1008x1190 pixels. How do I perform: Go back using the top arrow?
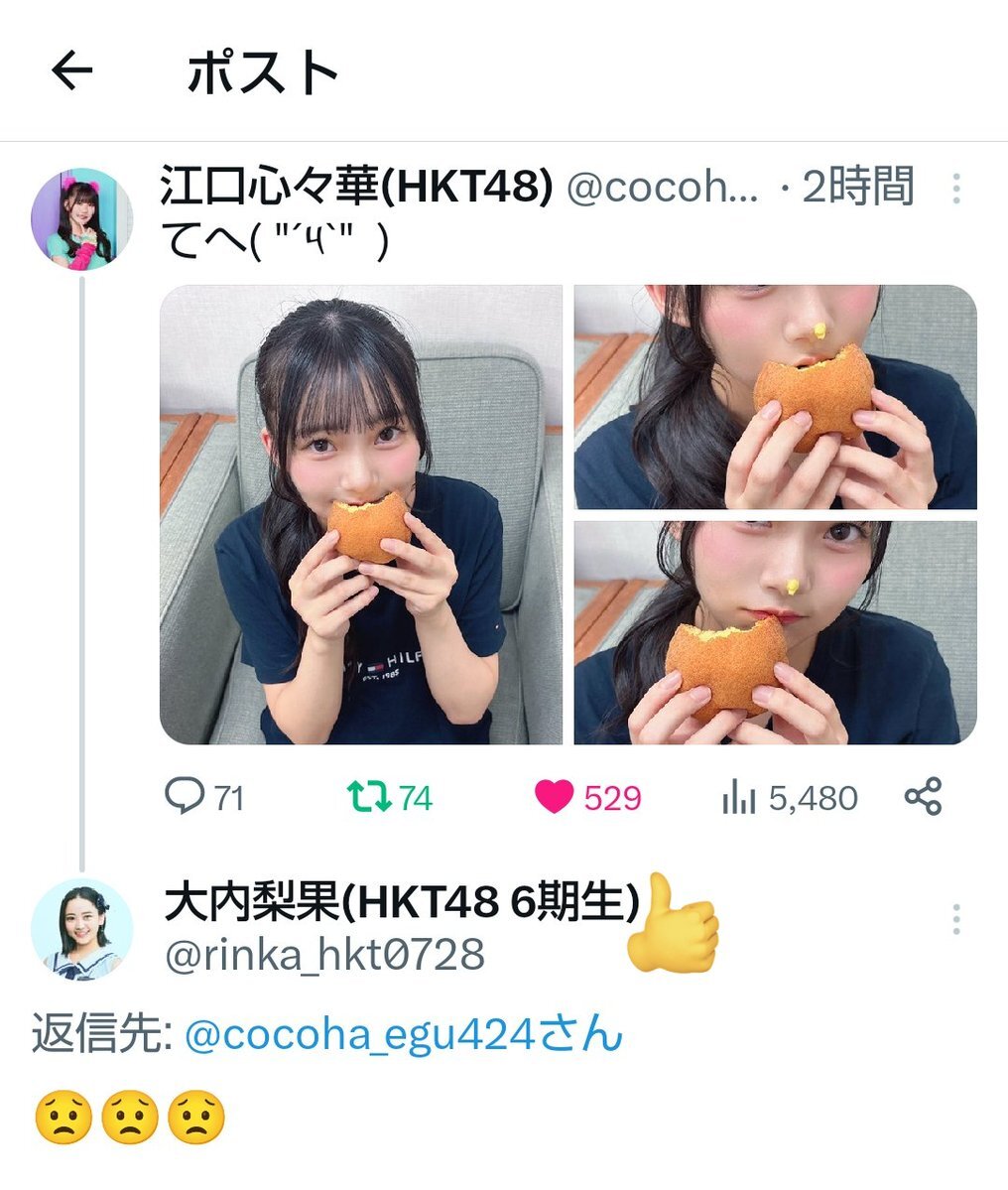[72, 71]
